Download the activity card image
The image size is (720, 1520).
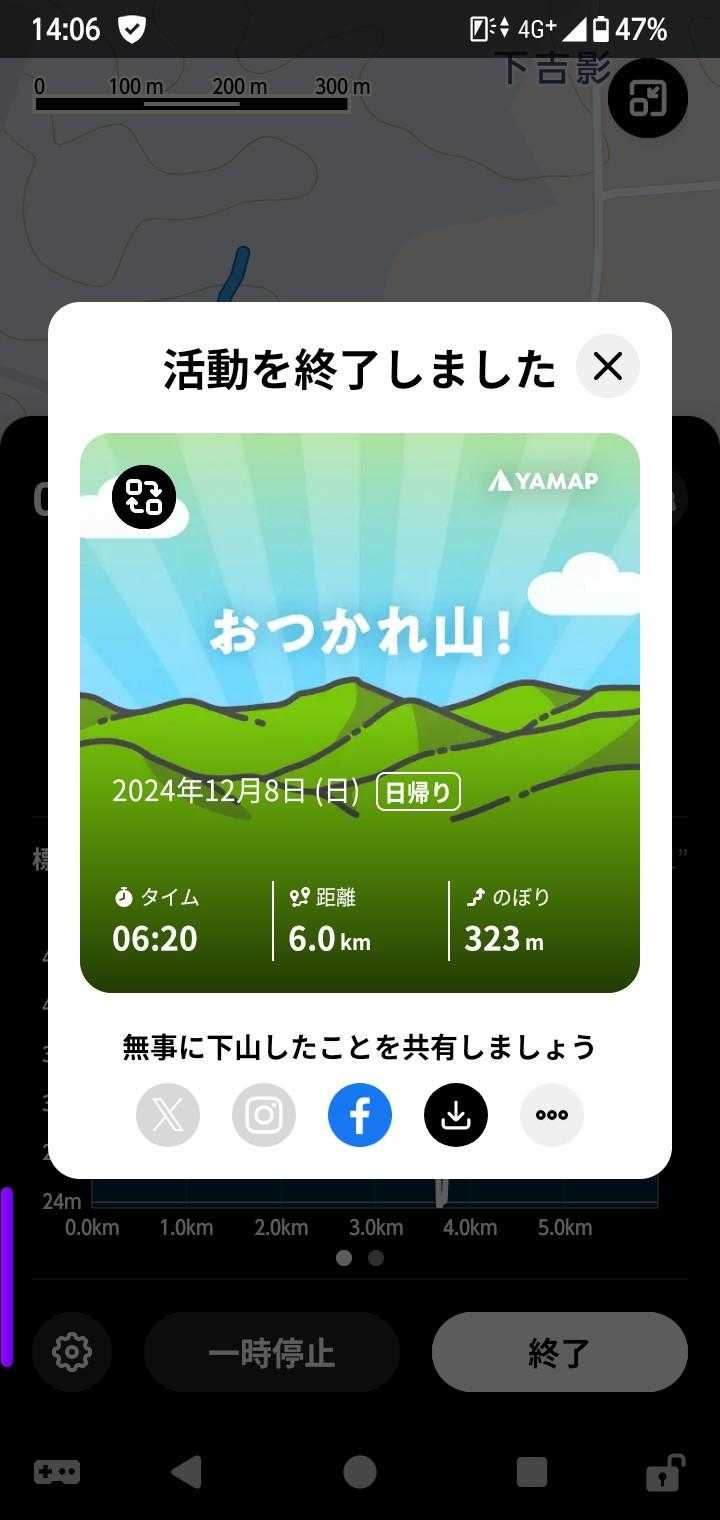point(456,1115)
